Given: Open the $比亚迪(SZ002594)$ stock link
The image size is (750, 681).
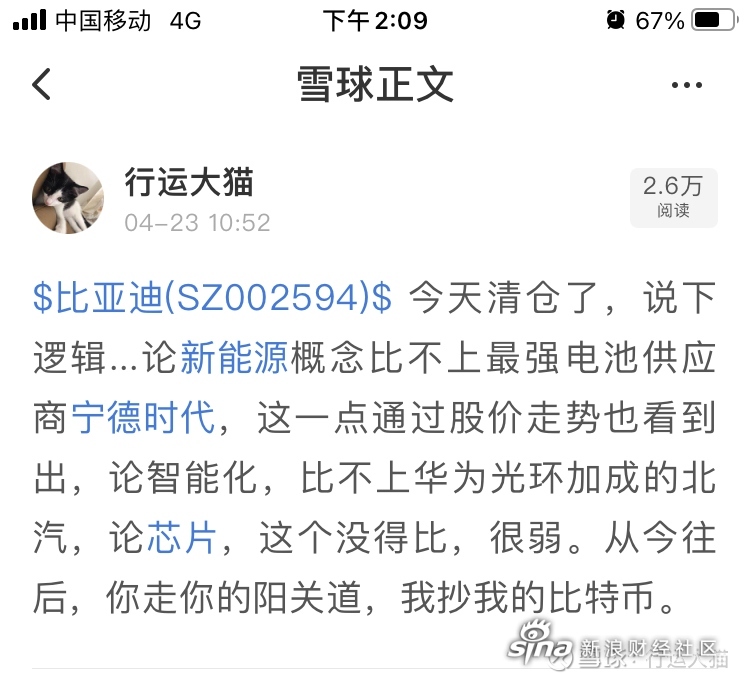Looking at the screenshot, I should [x=212, y=297].
